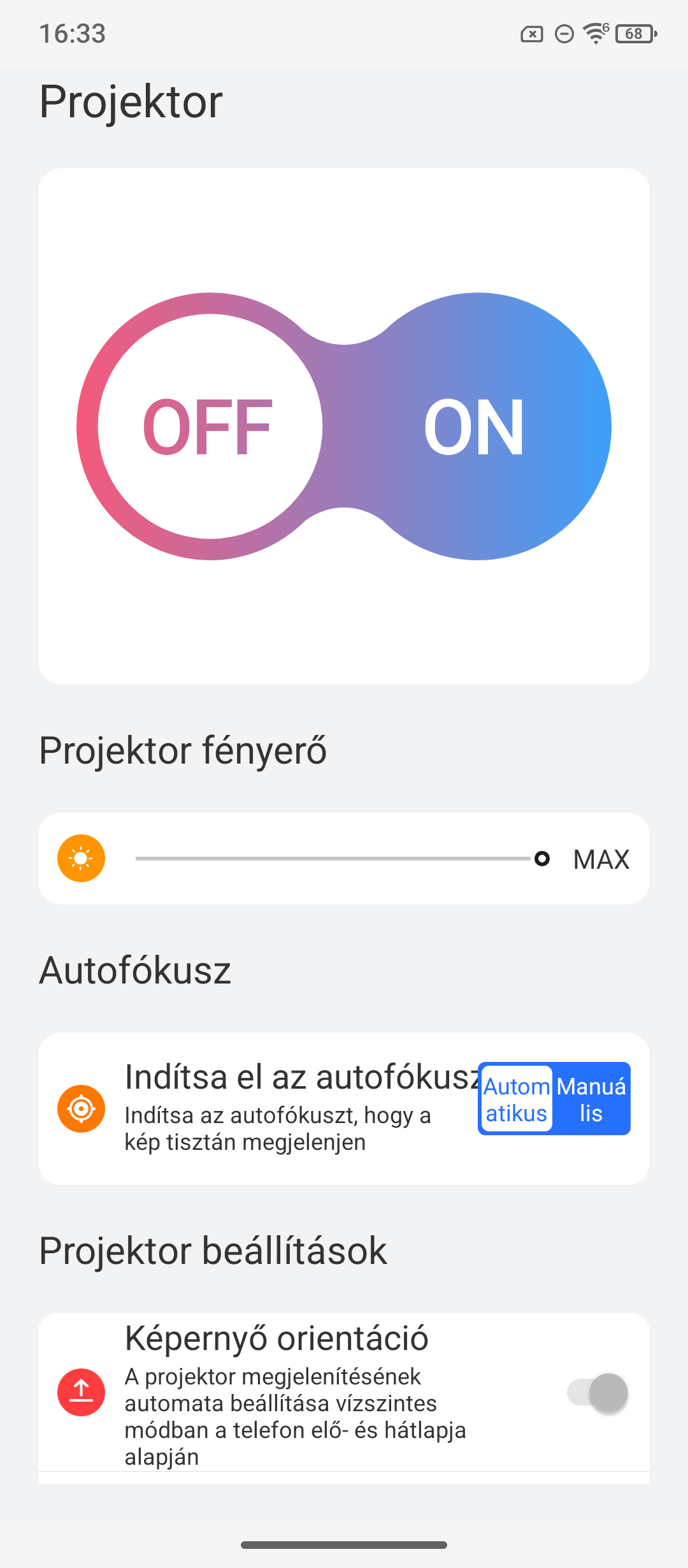Select Automatikus autofocus mode
Screen dimensions: 688x1568
[516, 1099]
